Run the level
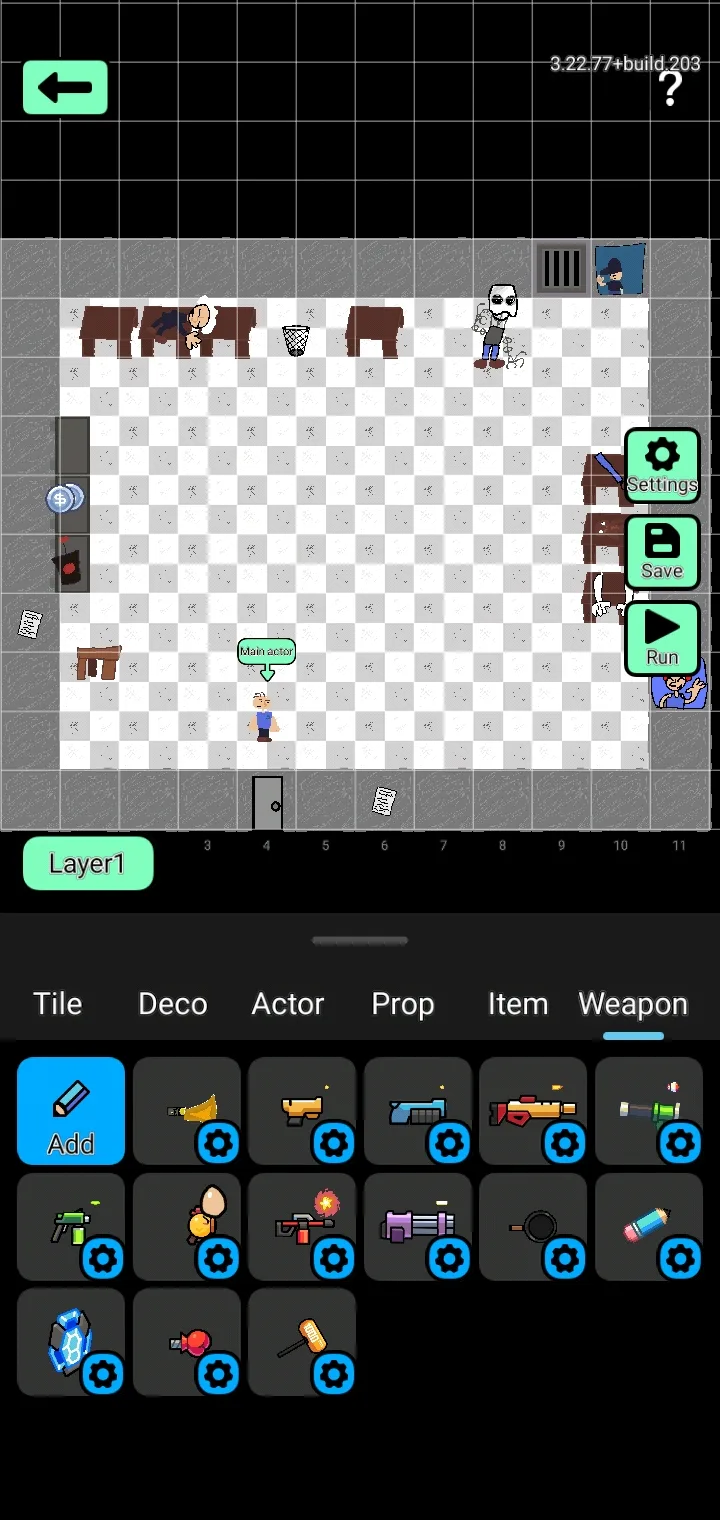This screenshot has width=720, height=1520. tap(662, 638)
